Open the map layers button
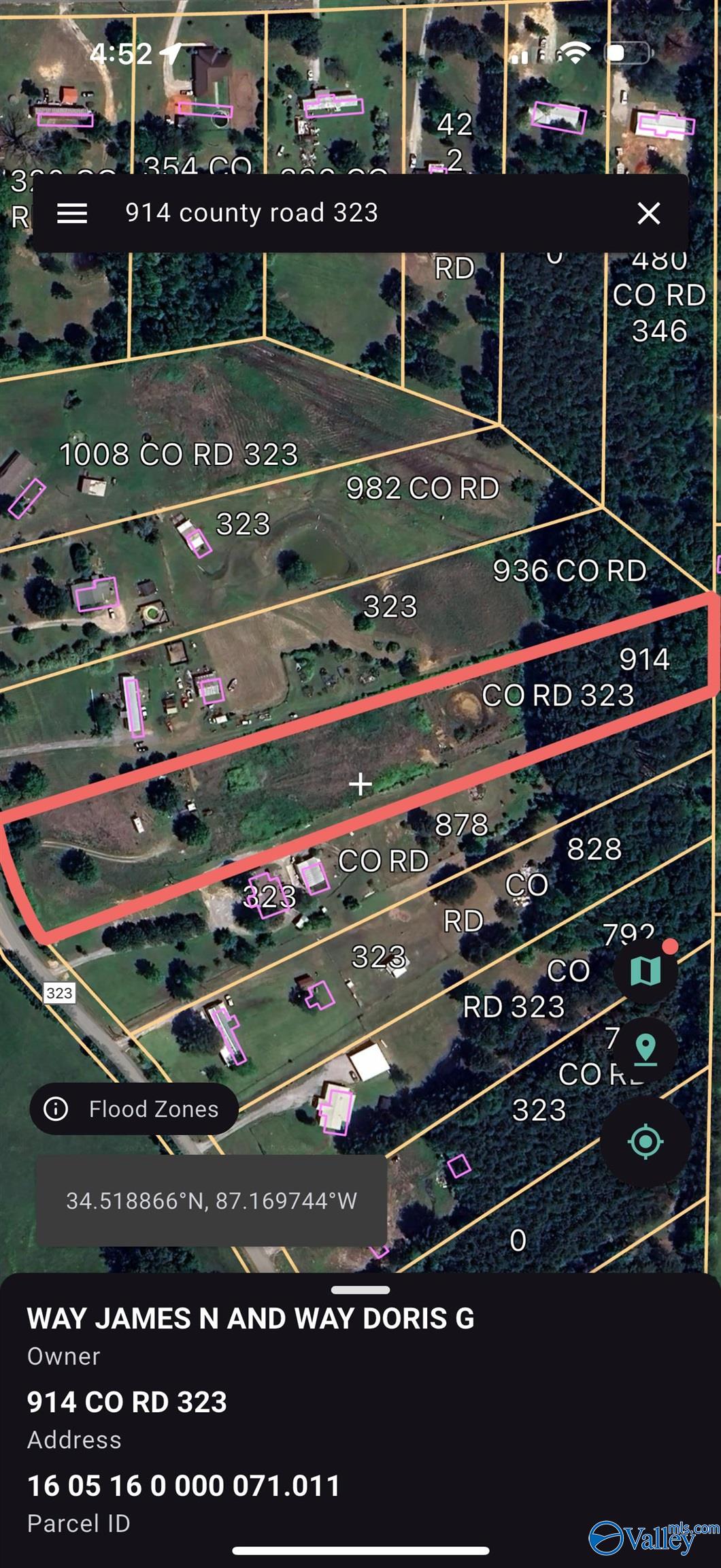 click(645, 971)
